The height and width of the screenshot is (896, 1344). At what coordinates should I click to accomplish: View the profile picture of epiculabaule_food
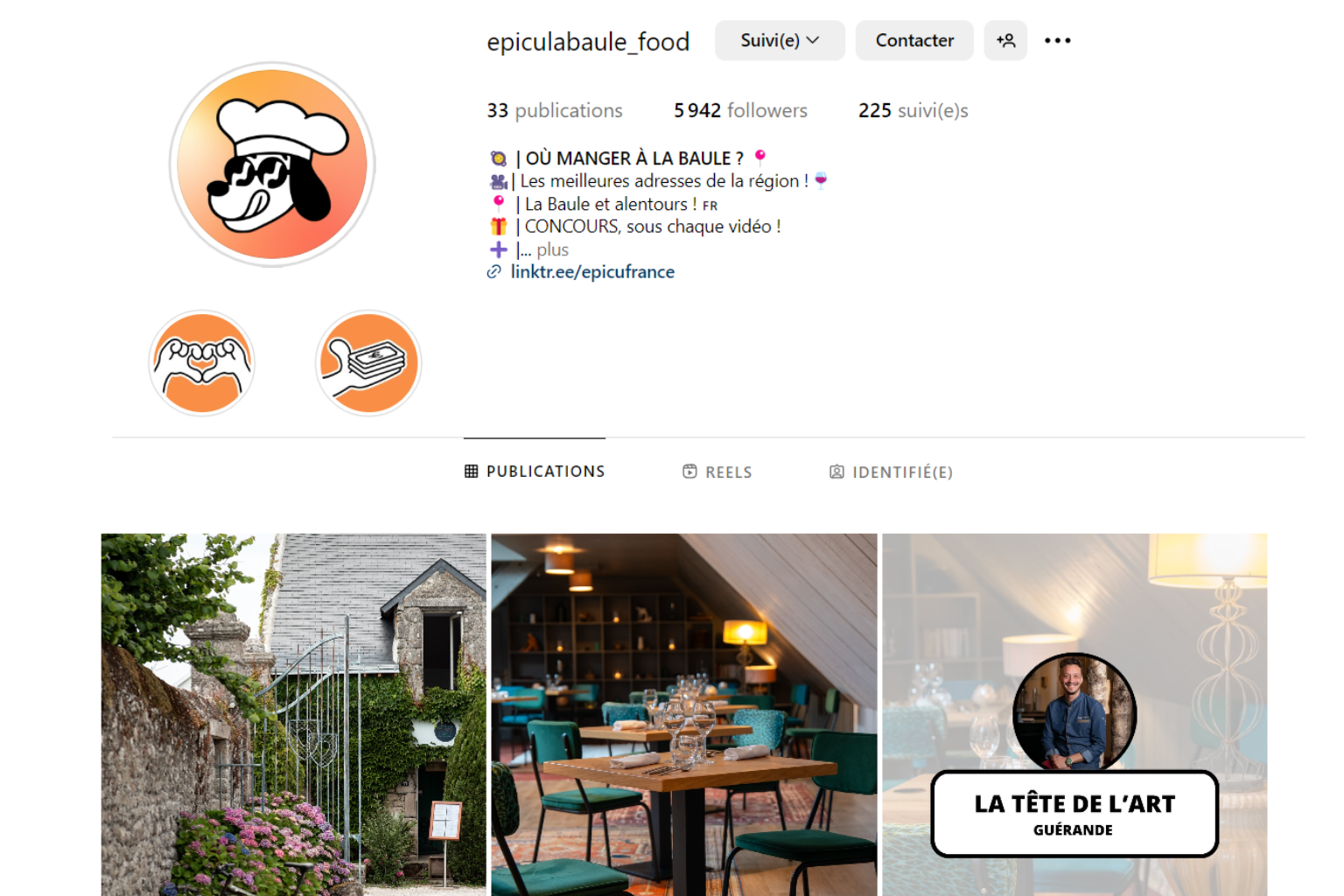(272, 164)
